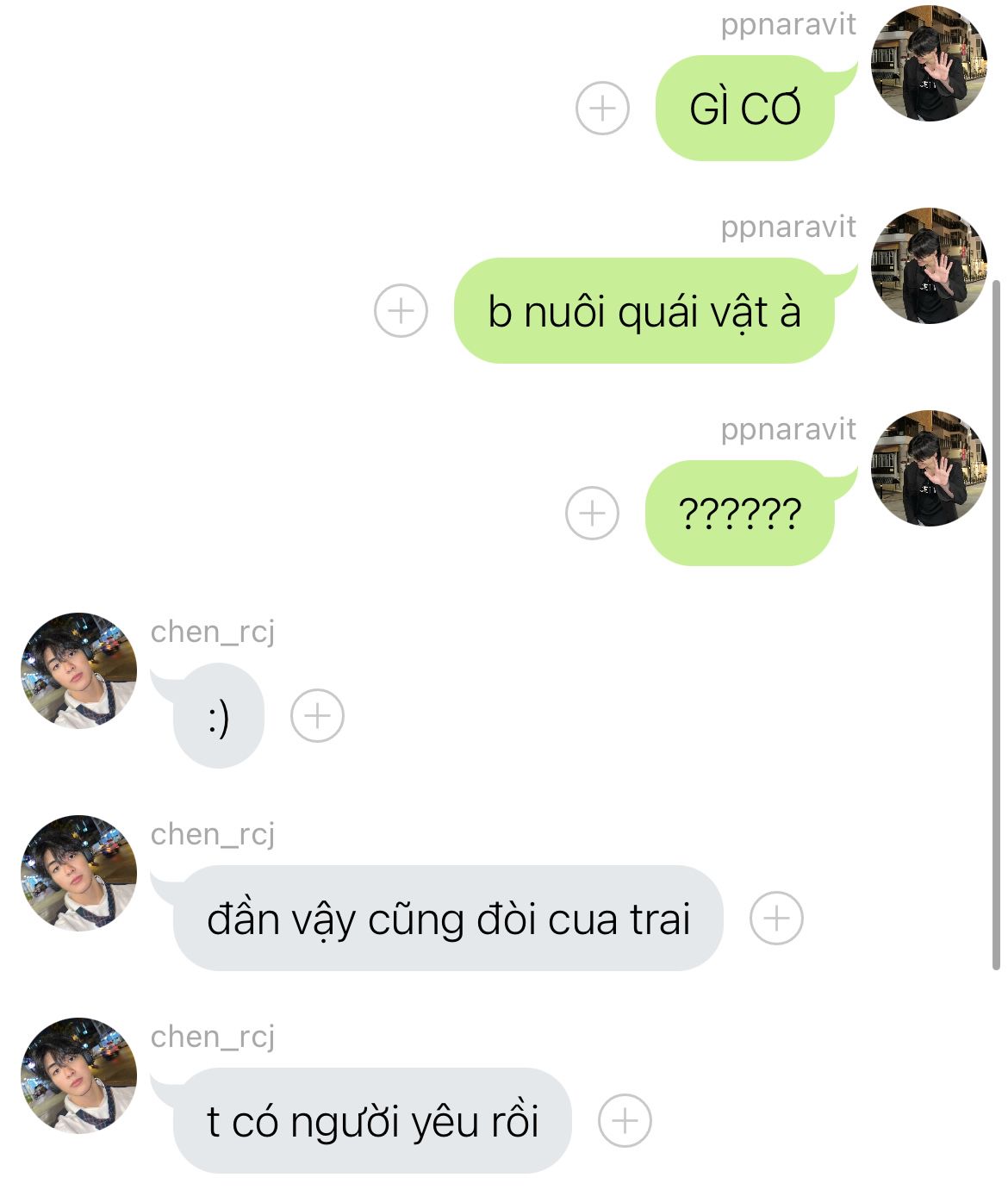Screen dimensions: 1008x1190
Task: Tap the plus icon beside "đần vậy cũng đòi cua trai"
Action: (776, 919)
